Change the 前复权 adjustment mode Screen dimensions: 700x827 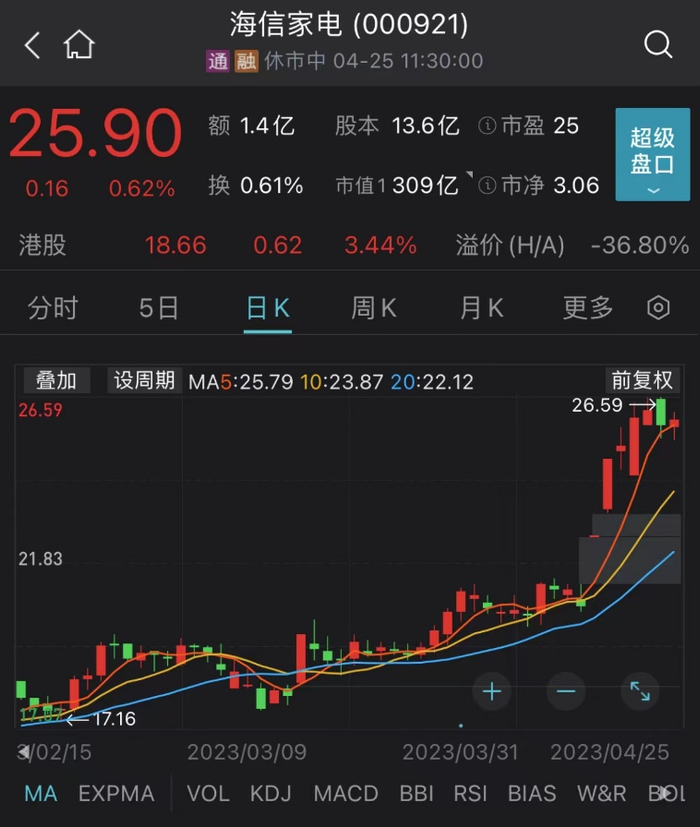pyautogui.click(x=643, y=380)
